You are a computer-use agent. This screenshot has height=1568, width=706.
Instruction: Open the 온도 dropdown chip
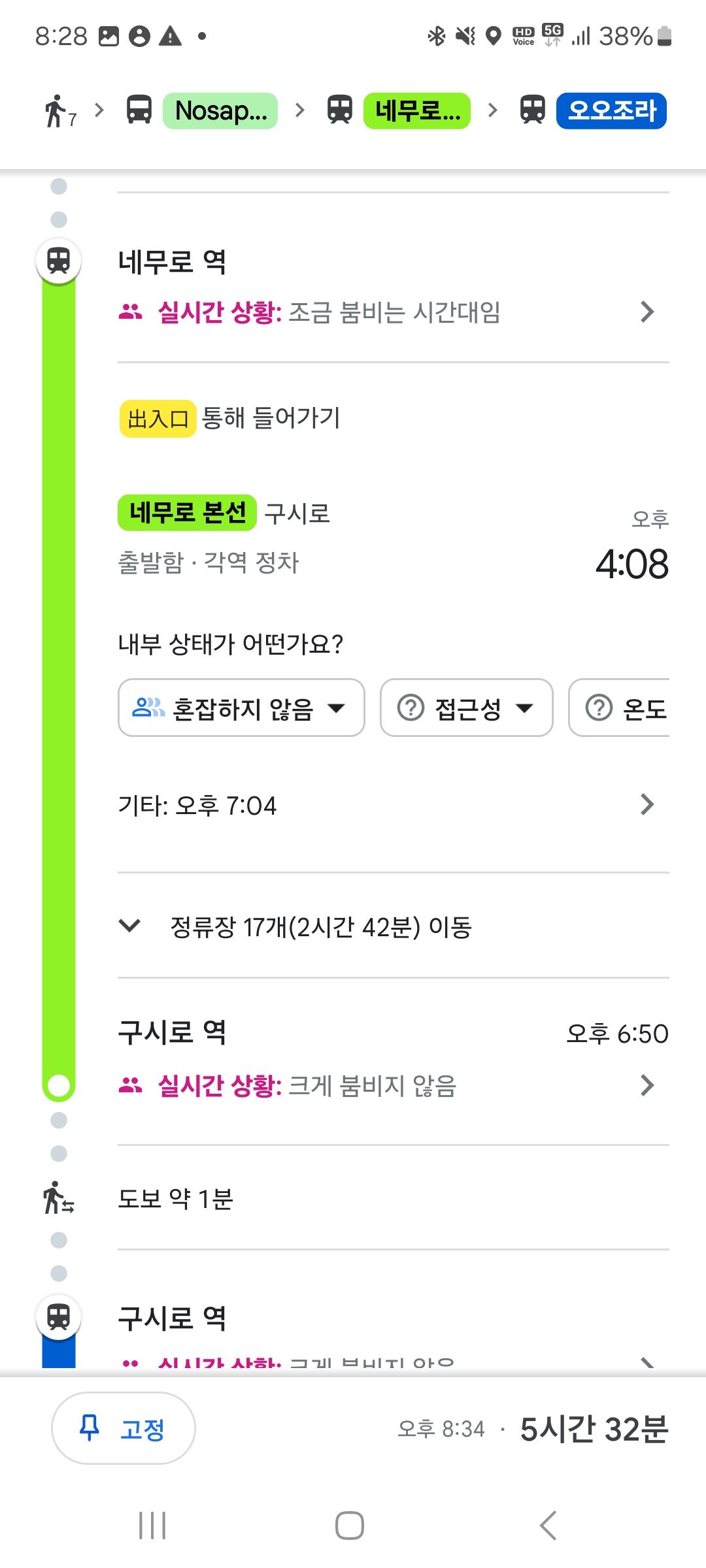(x=620, y=708)
